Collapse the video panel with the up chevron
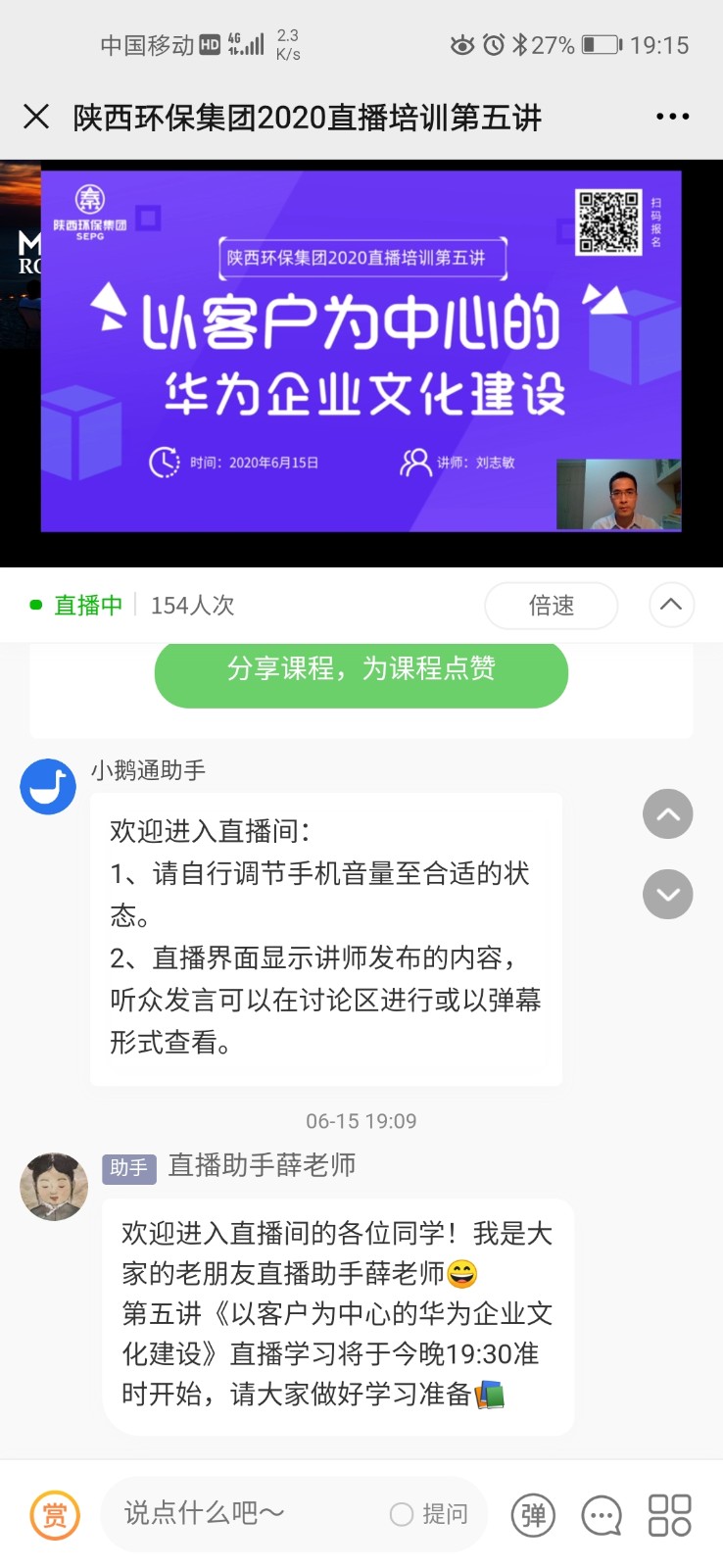 pos(671,605)
